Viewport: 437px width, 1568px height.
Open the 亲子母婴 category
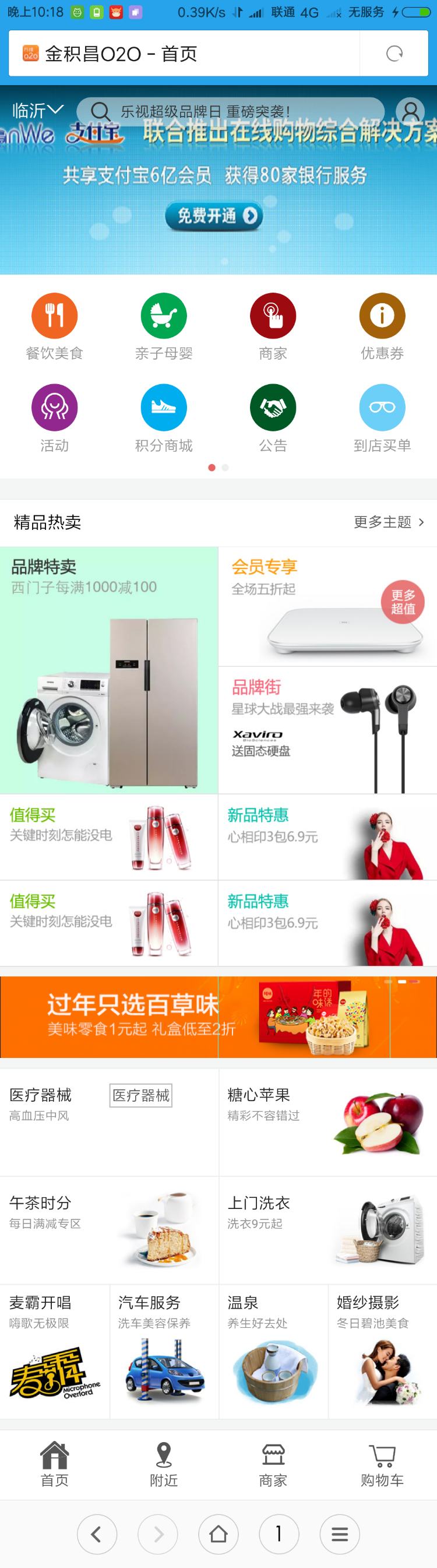pos(164,326)
